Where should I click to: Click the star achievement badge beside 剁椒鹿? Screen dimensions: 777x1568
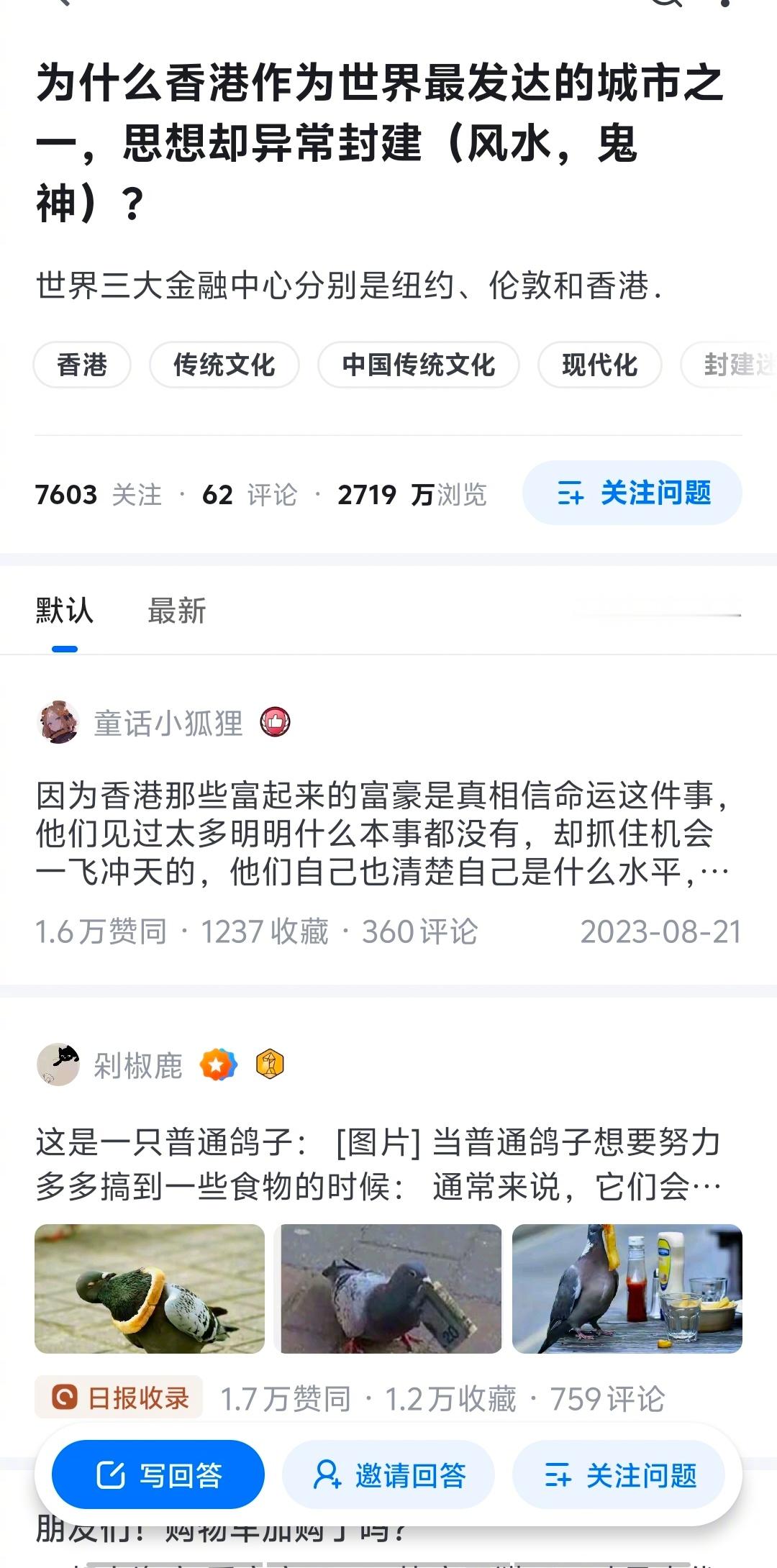219,1065
